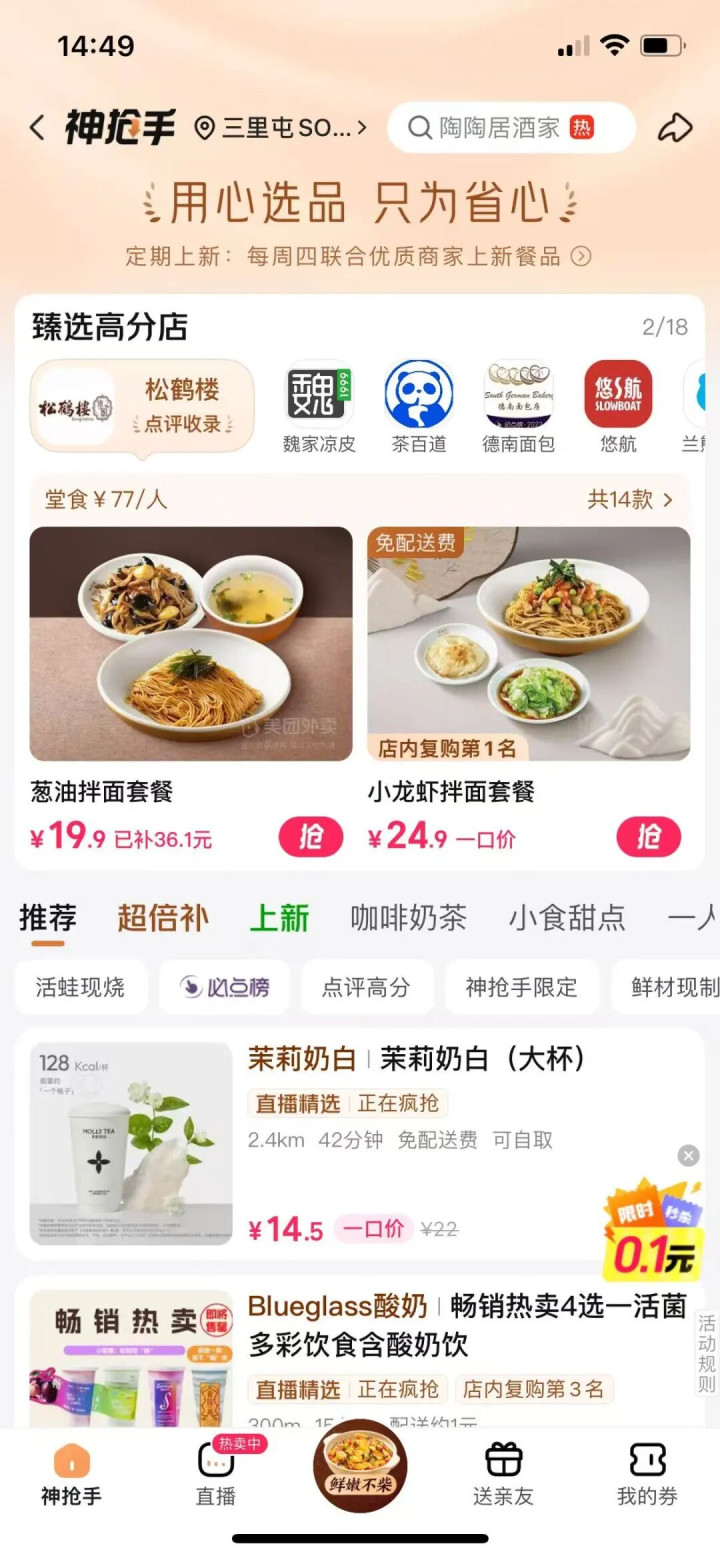This screenshot has width=720, height=1558.
Task: Filter by the 活蛙现烧 chip
Action: 80,988
